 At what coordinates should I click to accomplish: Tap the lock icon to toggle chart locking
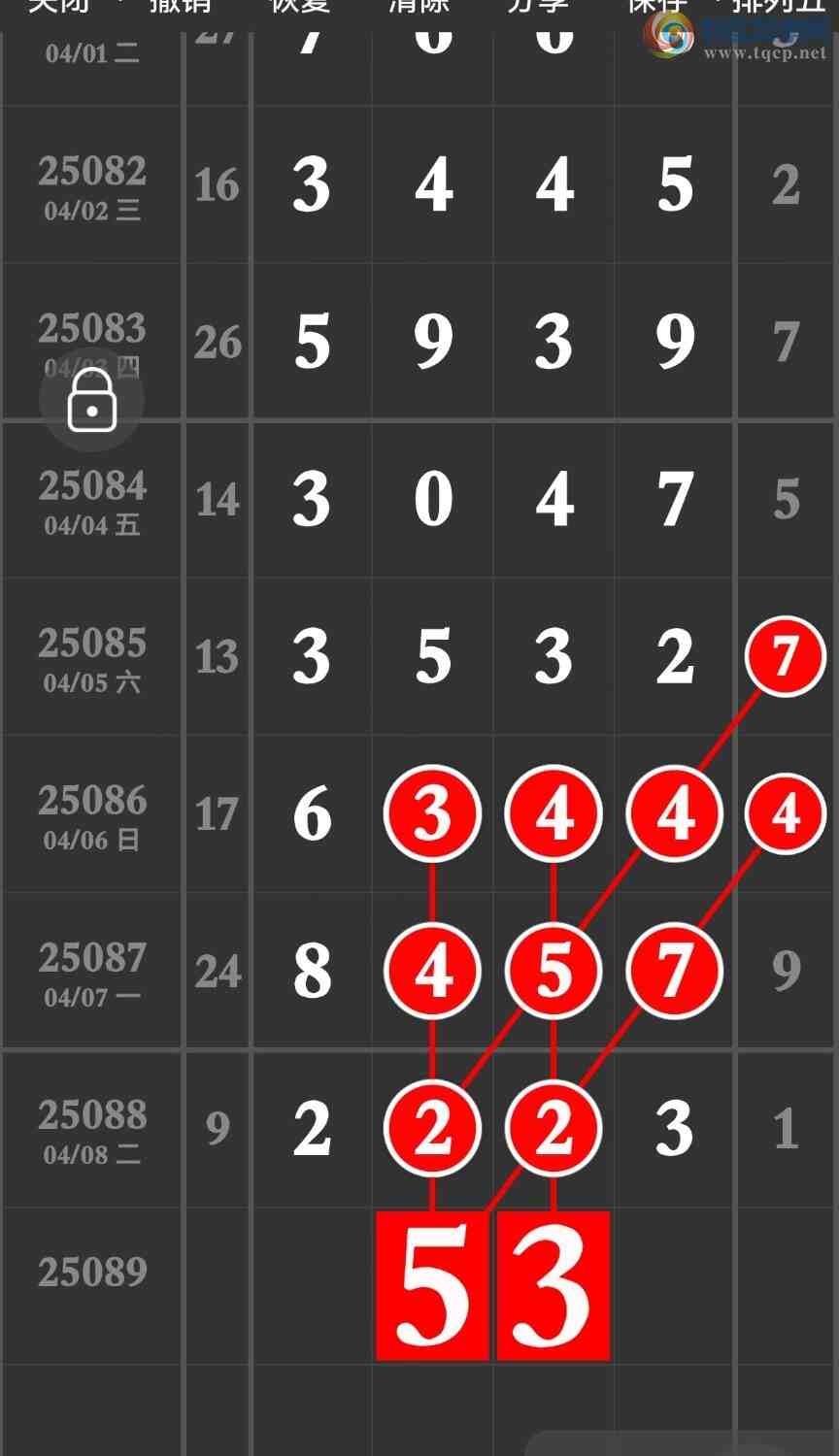[x=92, y=400]
